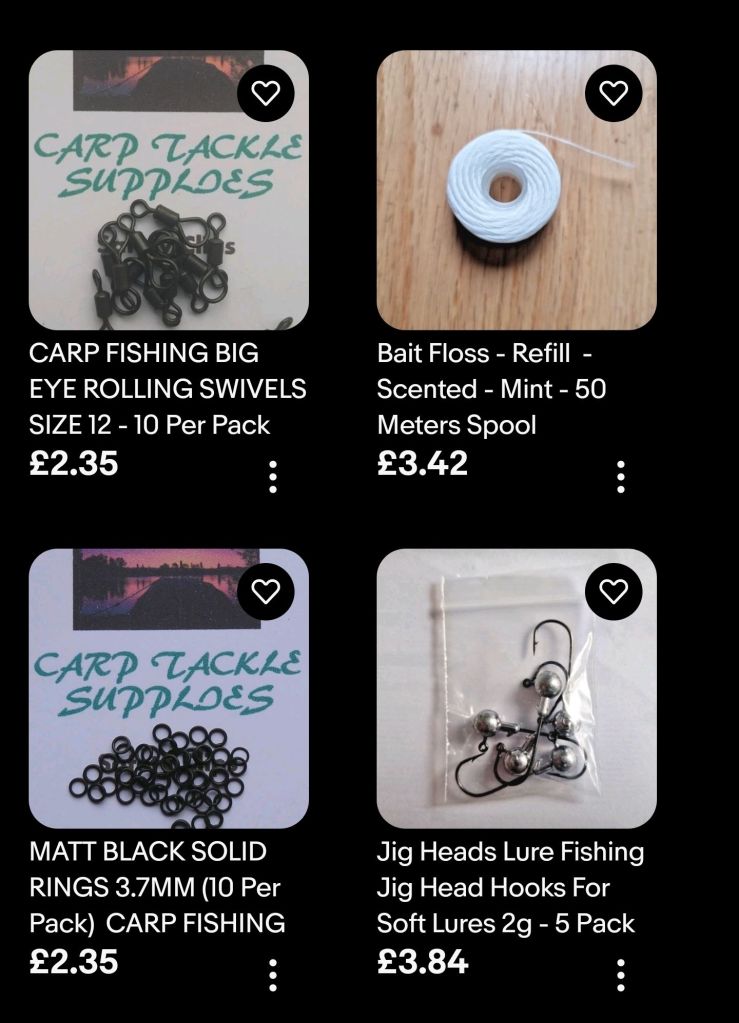View the Bait Floss Refill Mint spool listing

tap(492, 389)
